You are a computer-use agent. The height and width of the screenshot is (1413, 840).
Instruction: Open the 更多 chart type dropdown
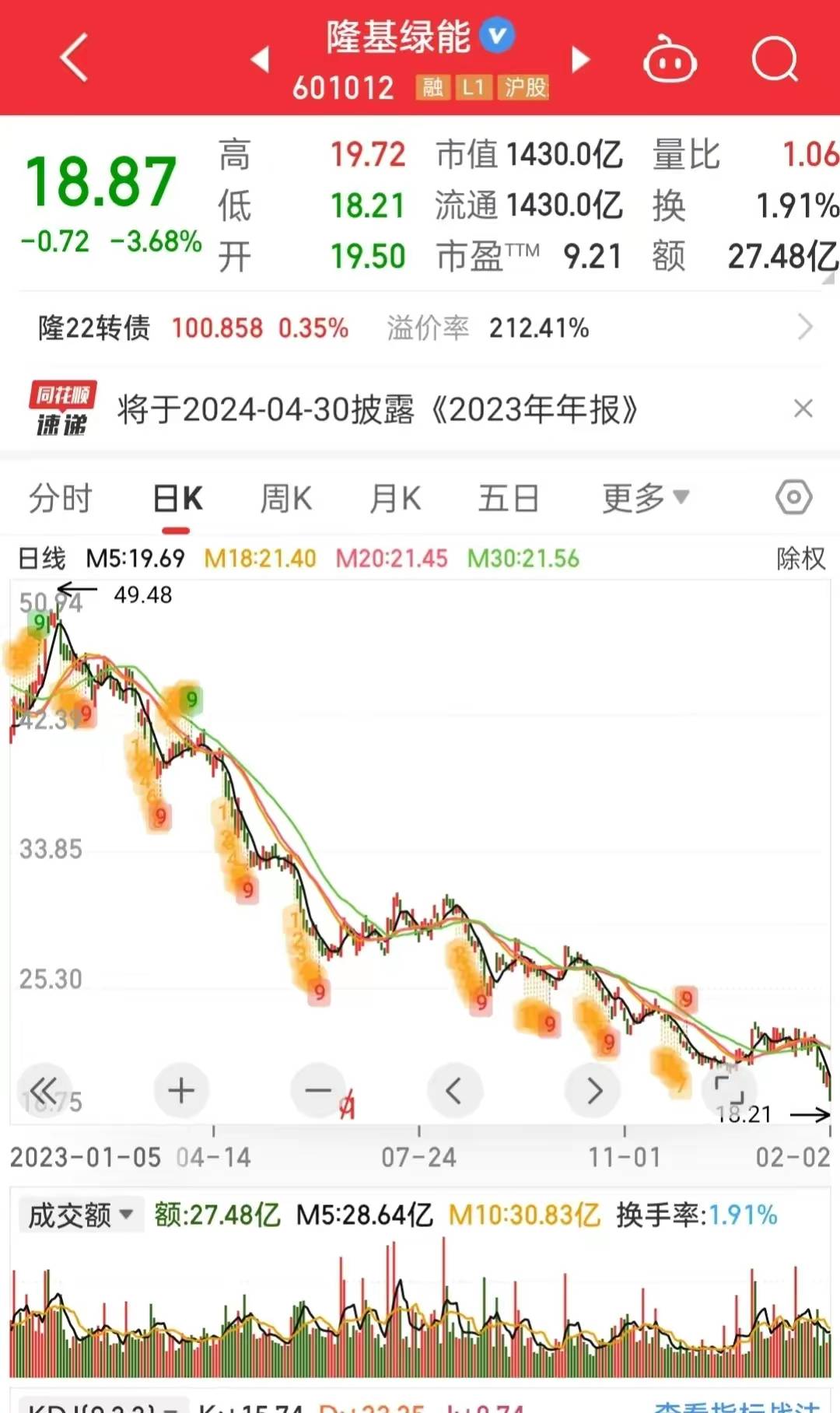click(644, 497)
